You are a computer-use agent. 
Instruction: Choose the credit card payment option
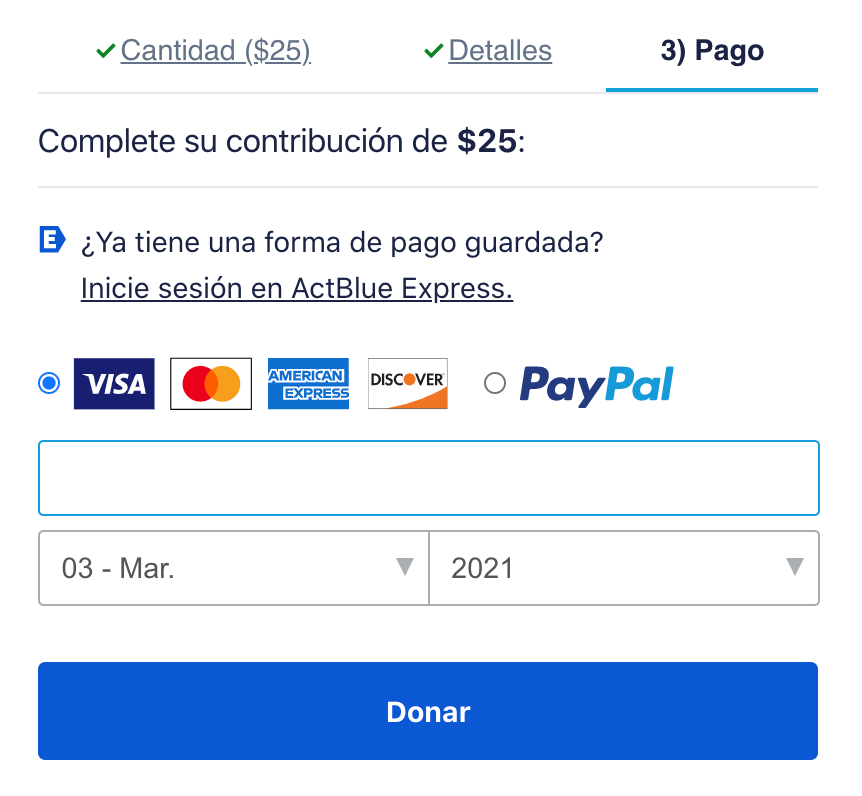point(48,383)
